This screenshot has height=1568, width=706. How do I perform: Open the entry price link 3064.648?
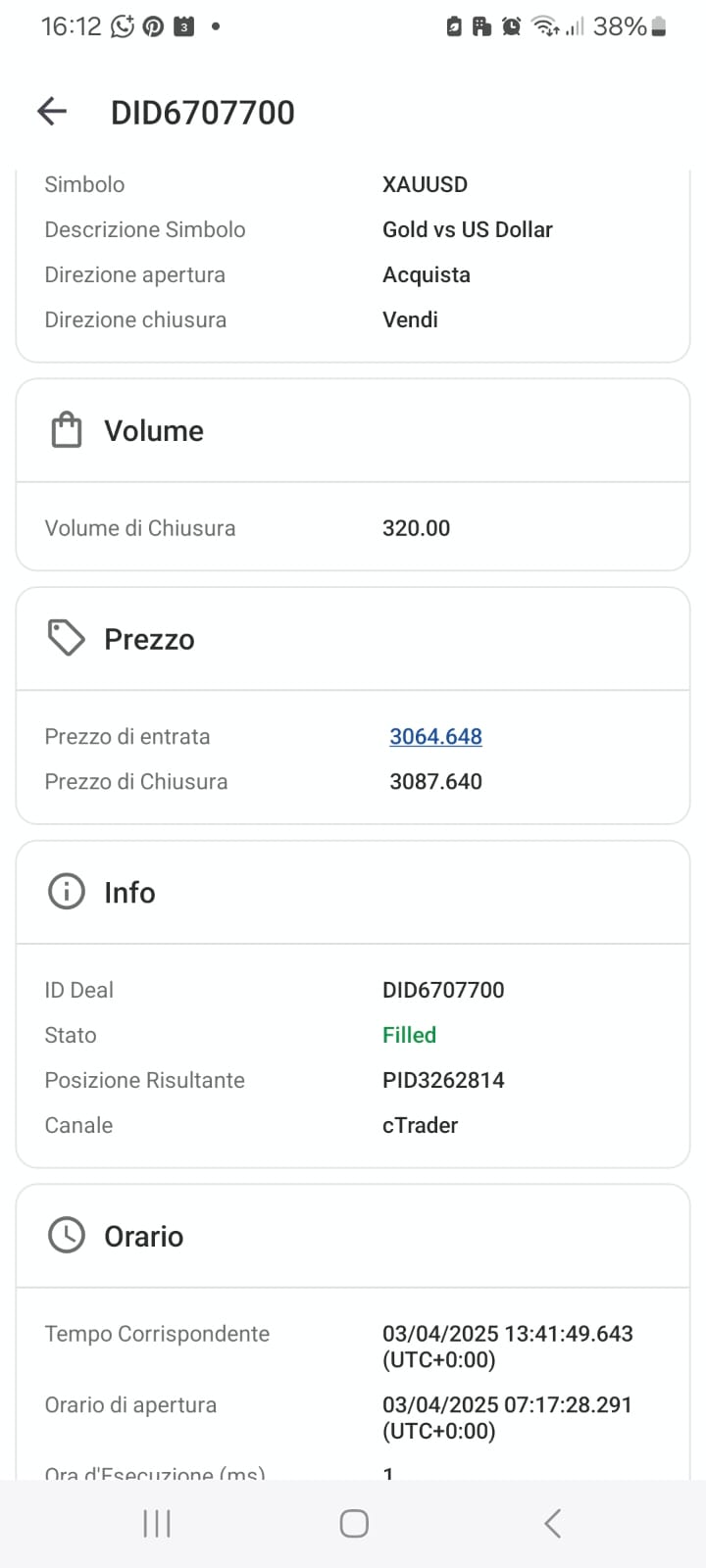[x=435, y=736]
